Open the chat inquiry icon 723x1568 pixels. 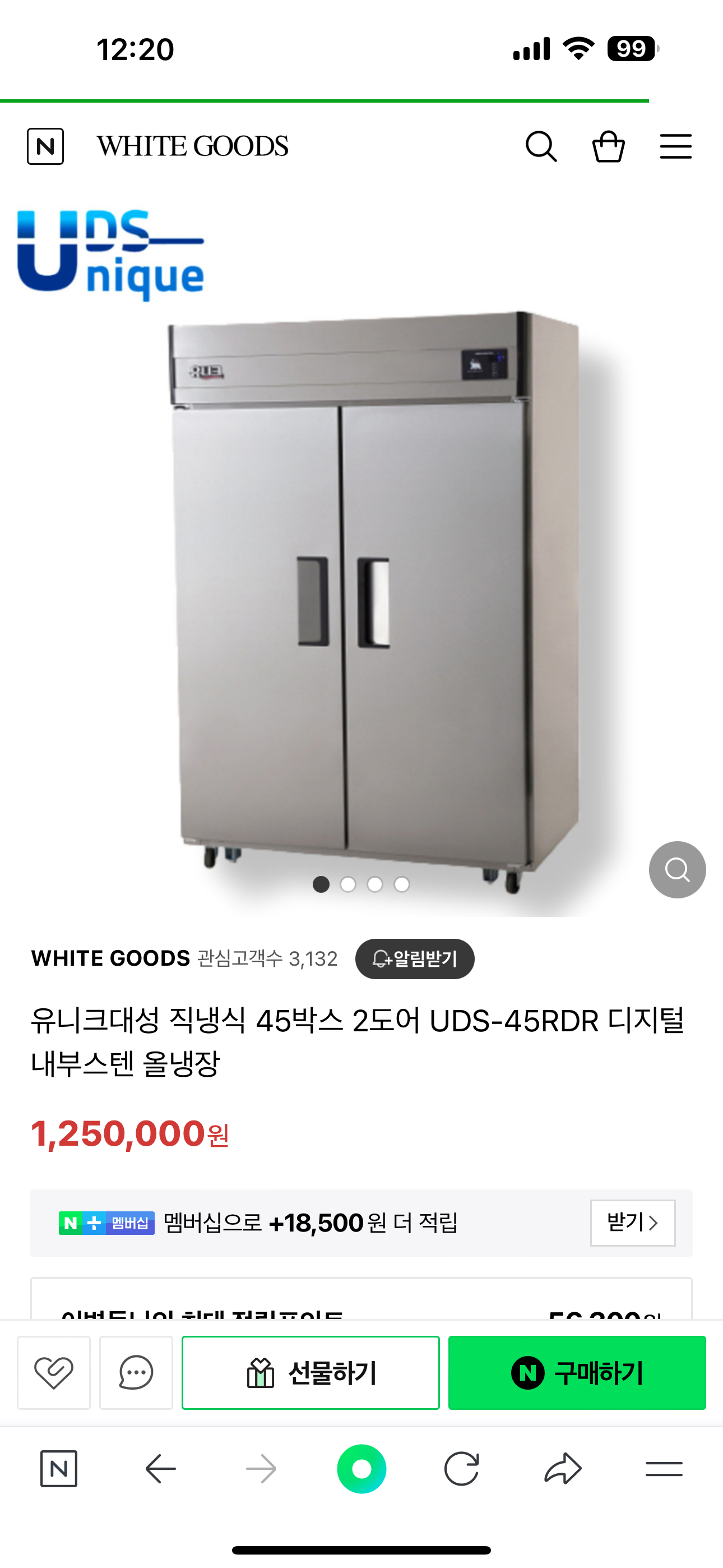click(136, 1373)
